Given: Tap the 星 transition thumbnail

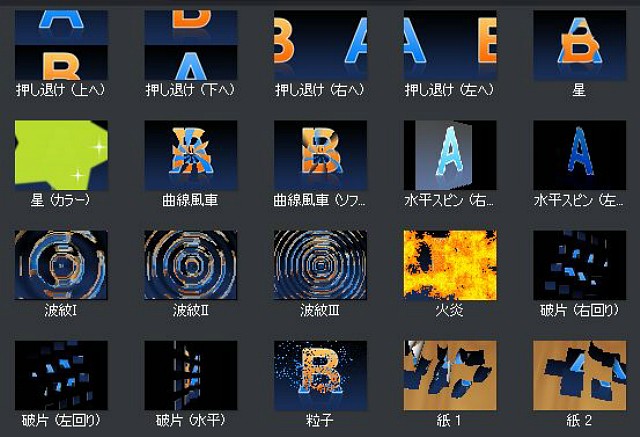Looking at the screenshot, I should tap(578, 46).
